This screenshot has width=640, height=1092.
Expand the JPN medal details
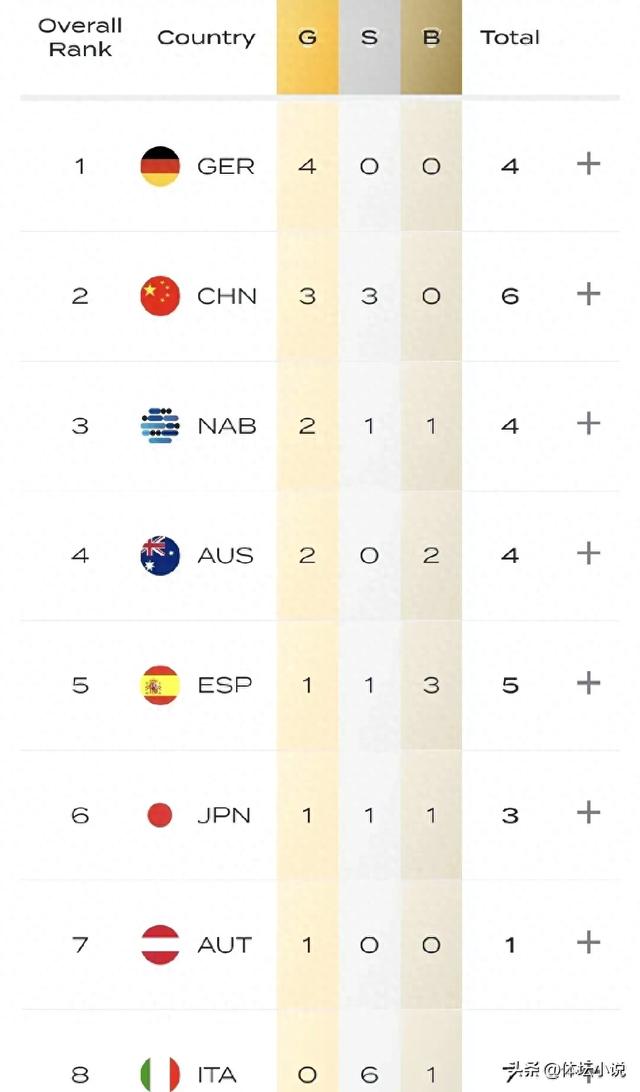click(x=588, y=813)
